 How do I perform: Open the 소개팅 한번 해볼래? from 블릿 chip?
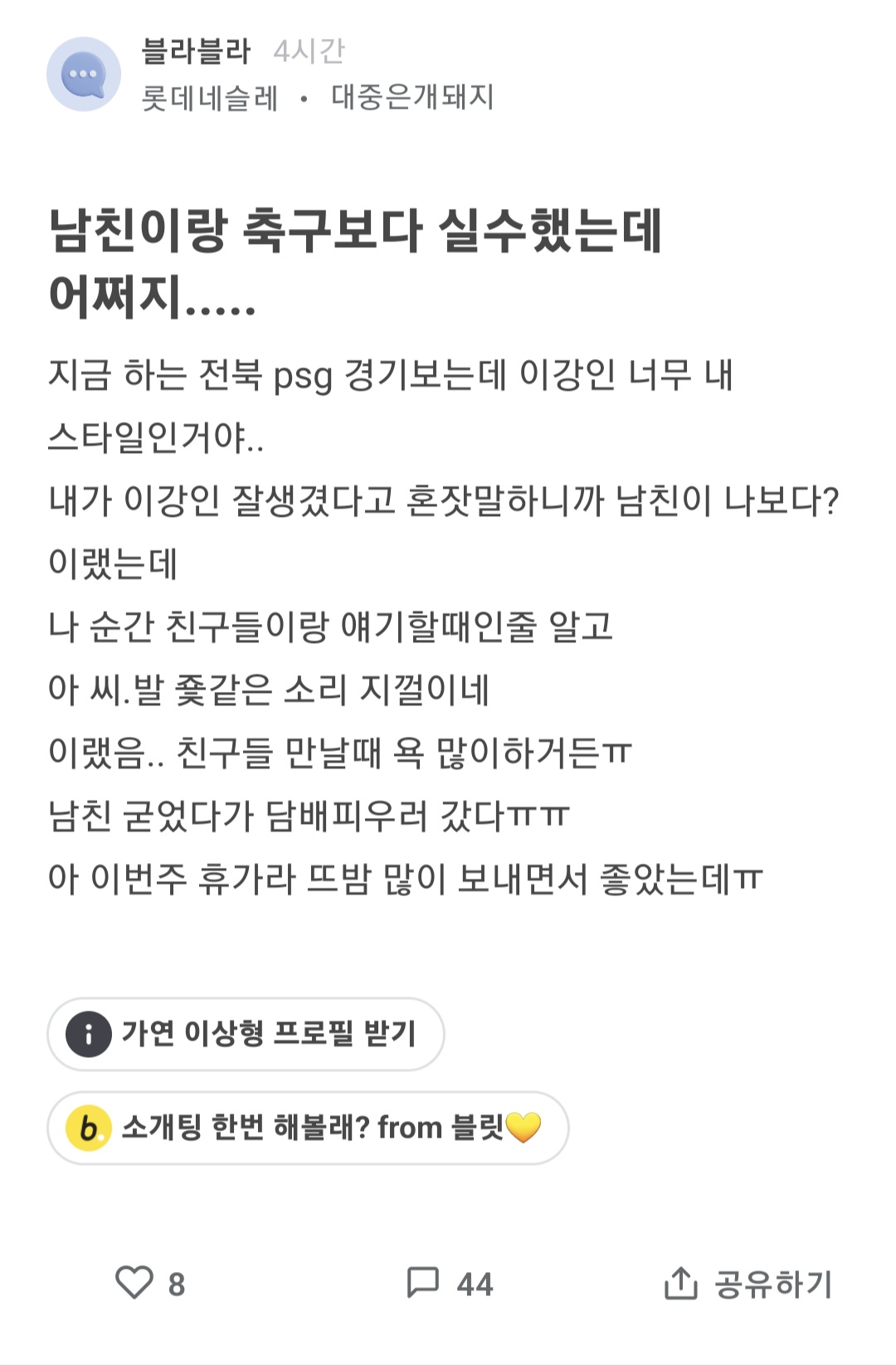tap(308, 1128)
